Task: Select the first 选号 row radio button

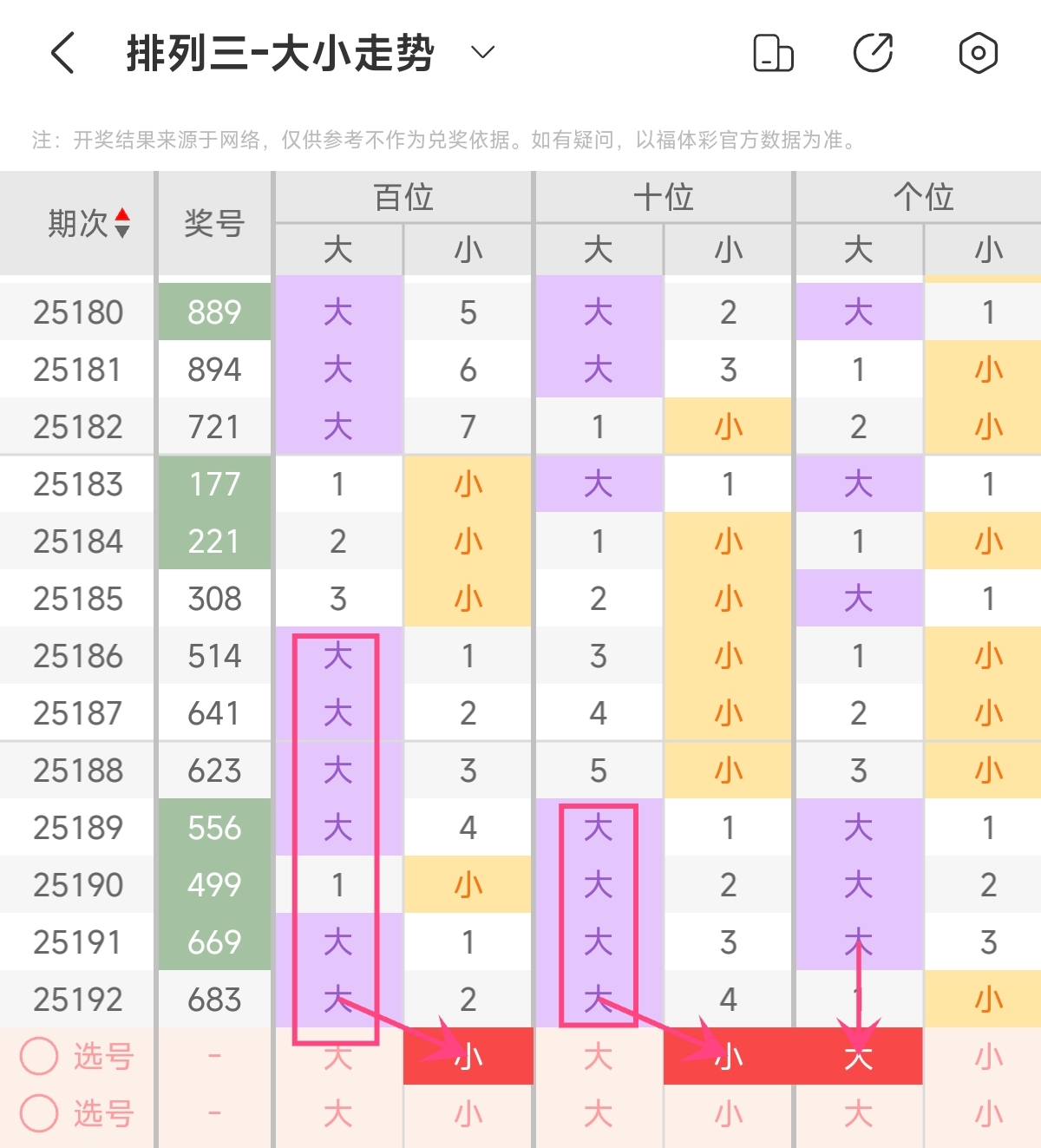Action: [39, 1056]
